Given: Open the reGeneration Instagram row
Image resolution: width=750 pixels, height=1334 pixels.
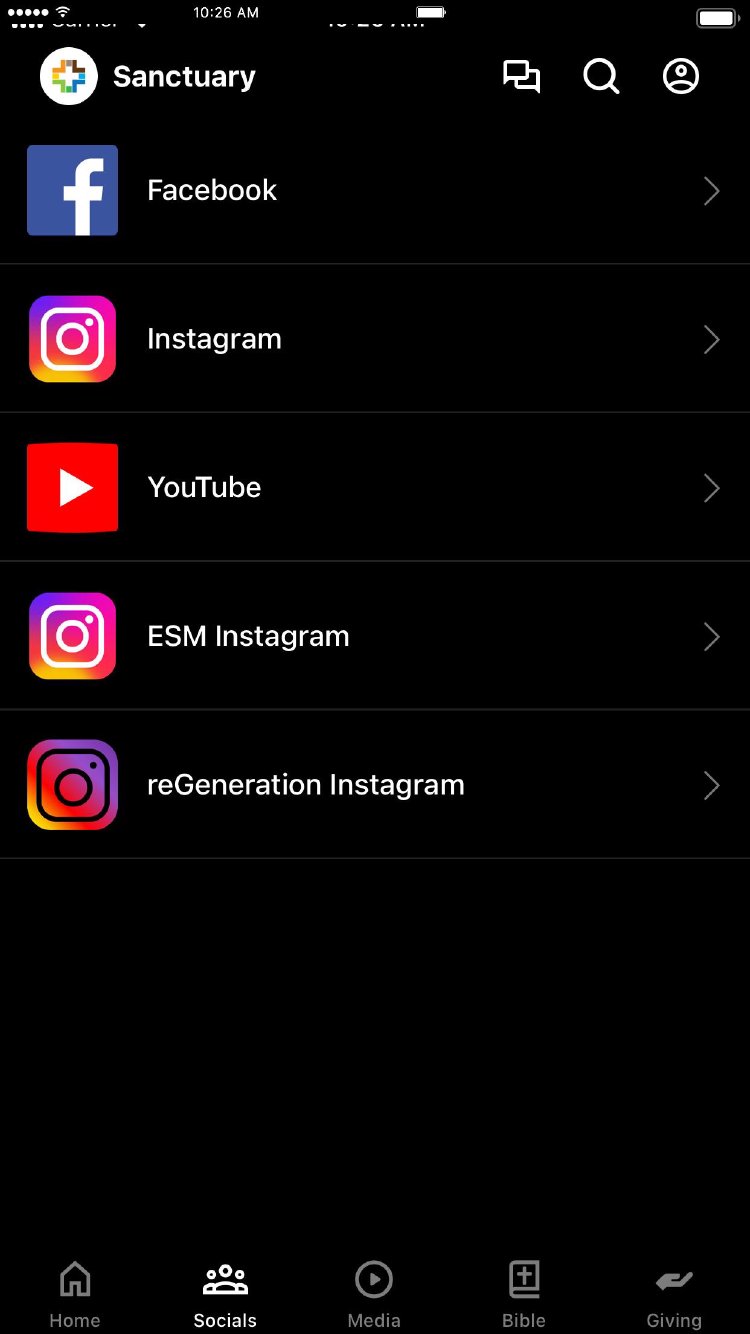Looking at the screenshot, I should coord(374,785).
